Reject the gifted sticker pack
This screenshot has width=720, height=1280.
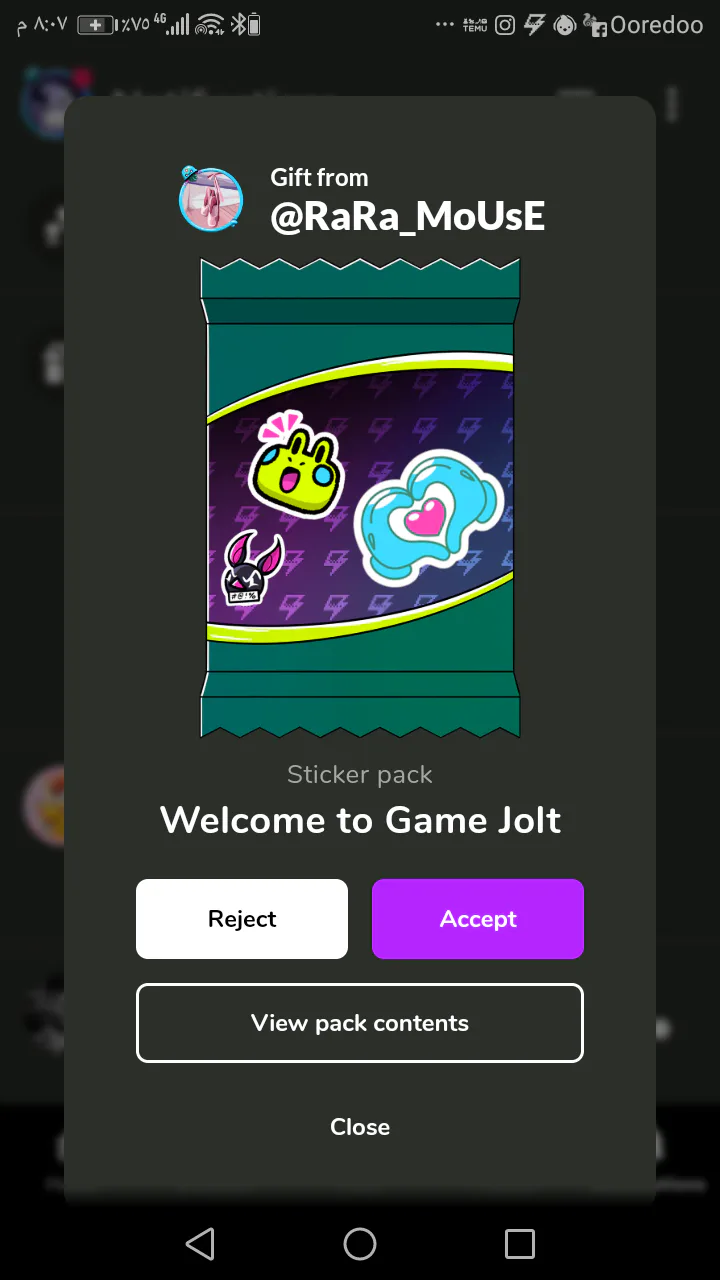pos(242,919)
